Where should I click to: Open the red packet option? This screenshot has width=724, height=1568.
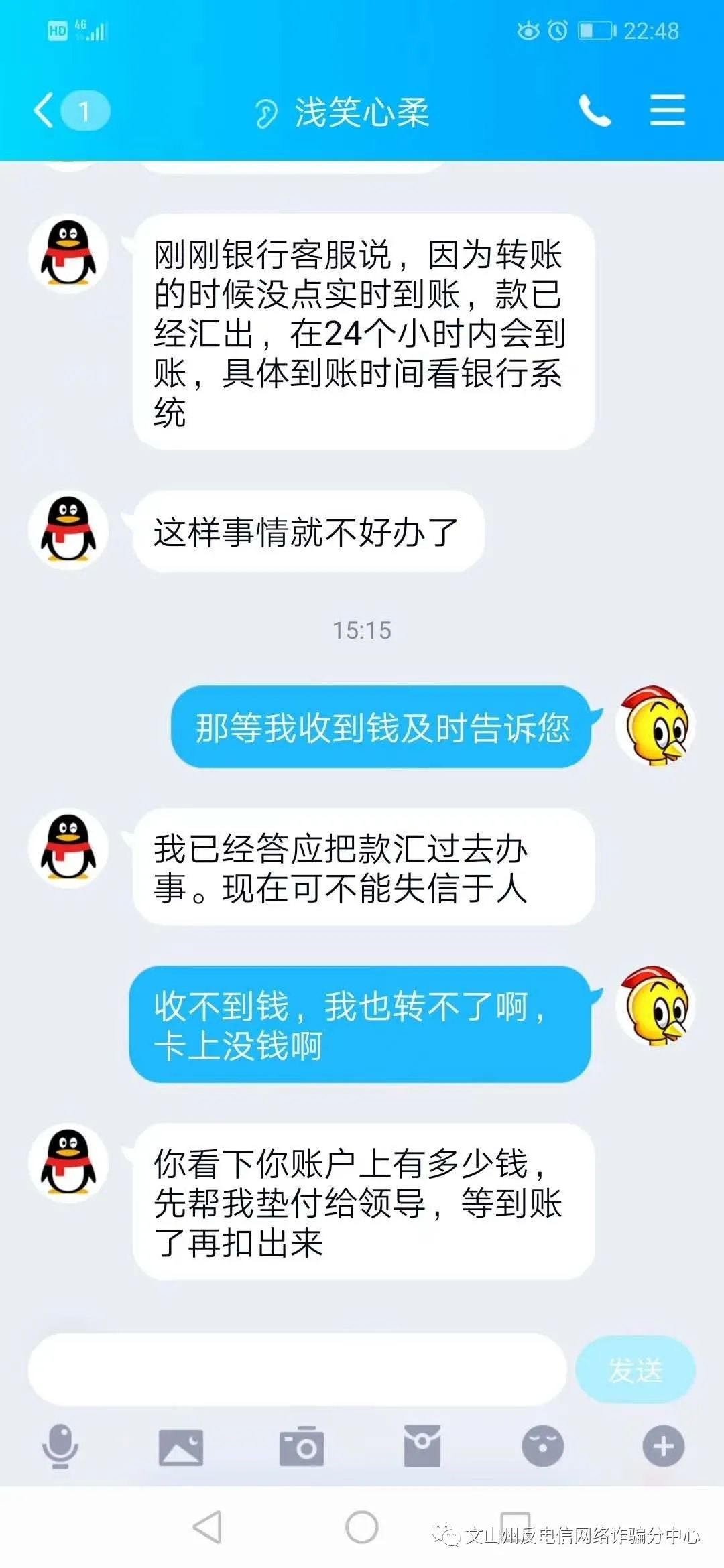[422, 1446]
